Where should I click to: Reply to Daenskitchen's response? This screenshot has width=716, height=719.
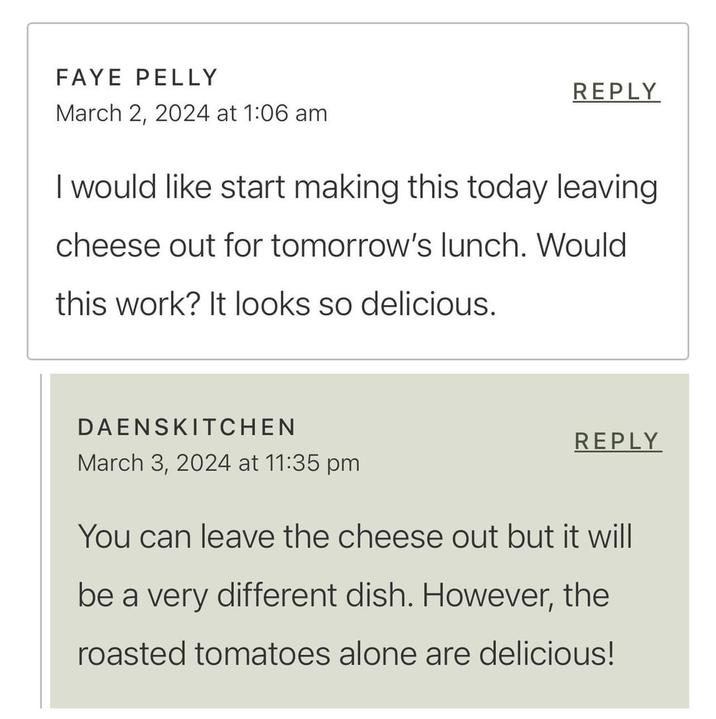coord(617,441)
